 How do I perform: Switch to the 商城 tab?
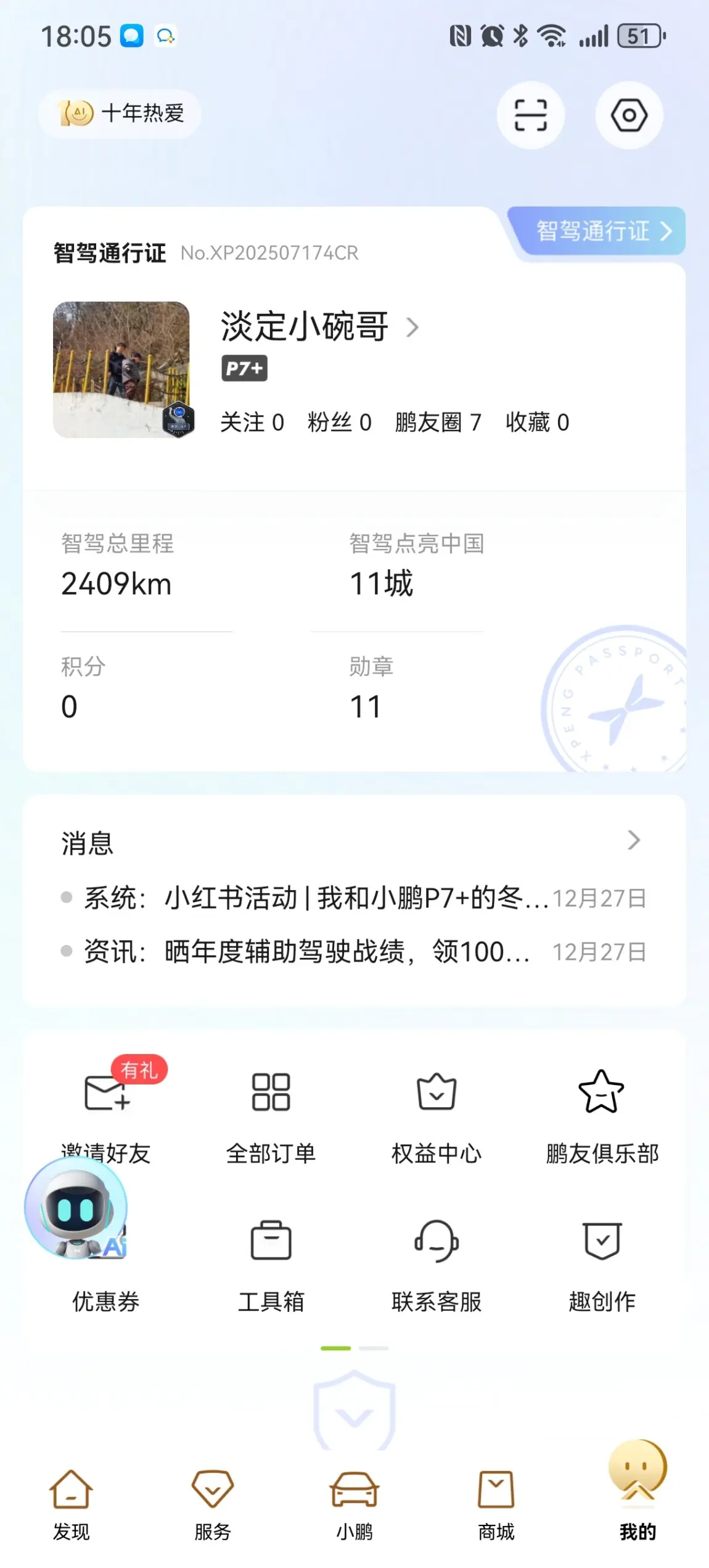[496, 1503]
